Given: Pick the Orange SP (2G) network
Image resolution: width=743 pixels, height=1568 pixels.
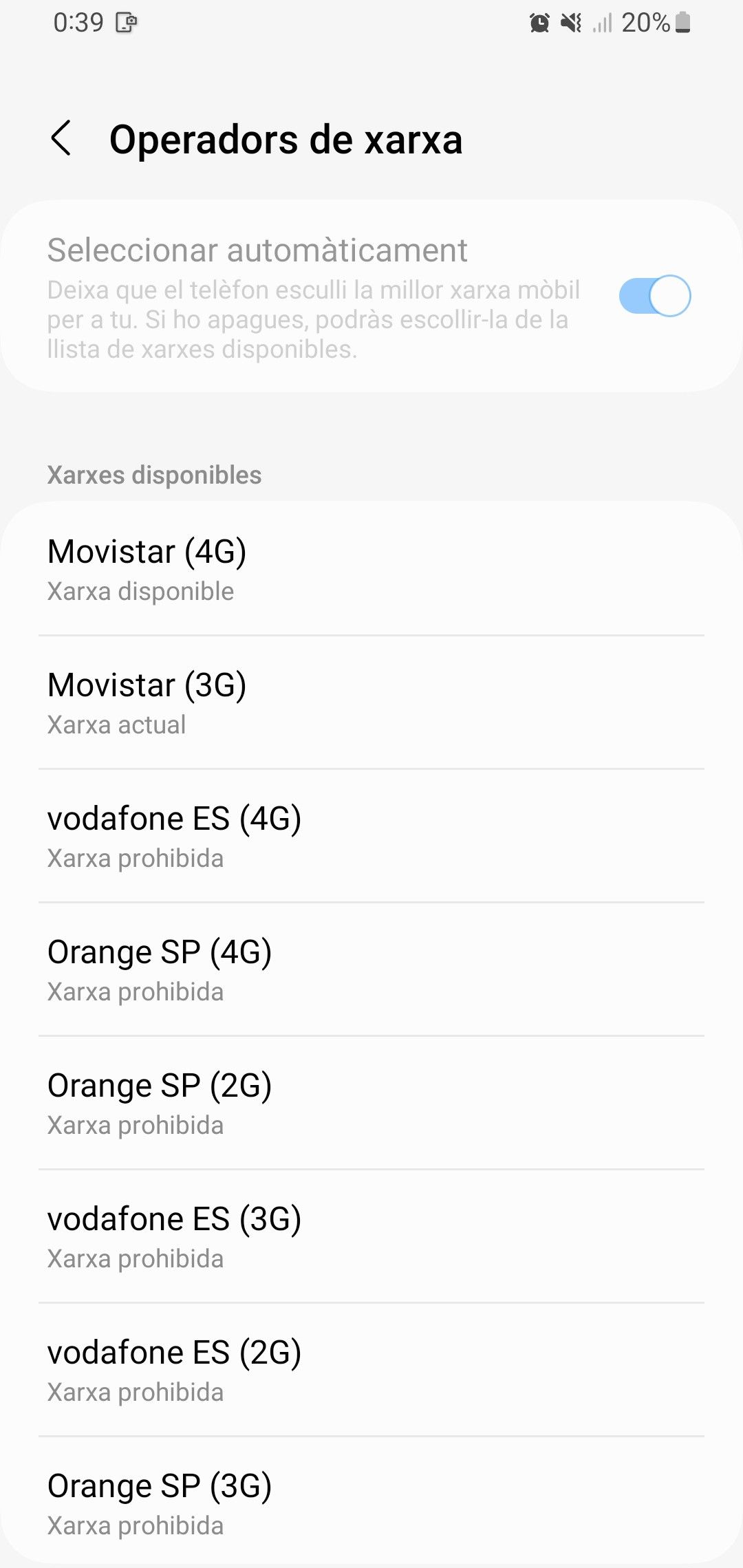Looking at the screenshot, I should (371, 1103).
